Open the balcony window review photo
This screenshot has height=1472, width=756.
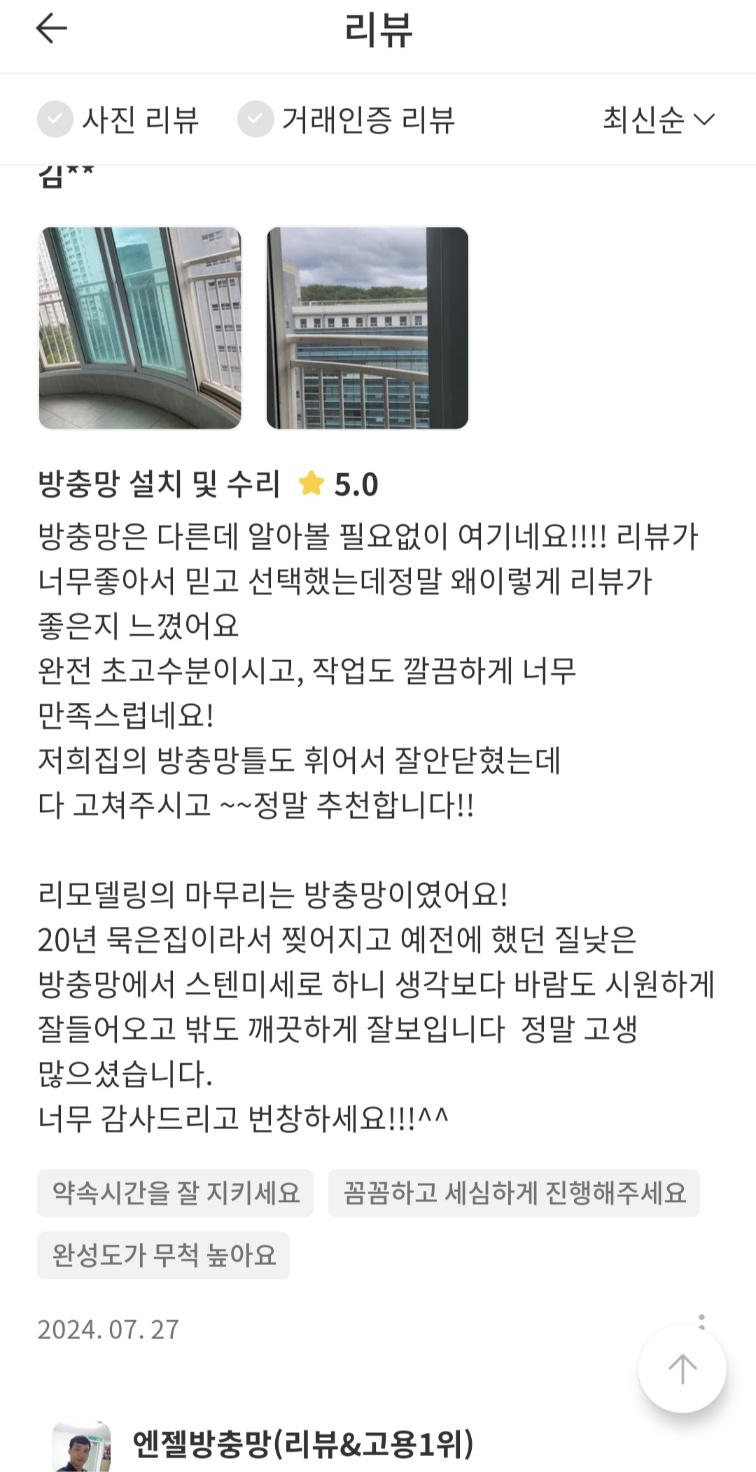pyautogui.click(x=140, y=328)
